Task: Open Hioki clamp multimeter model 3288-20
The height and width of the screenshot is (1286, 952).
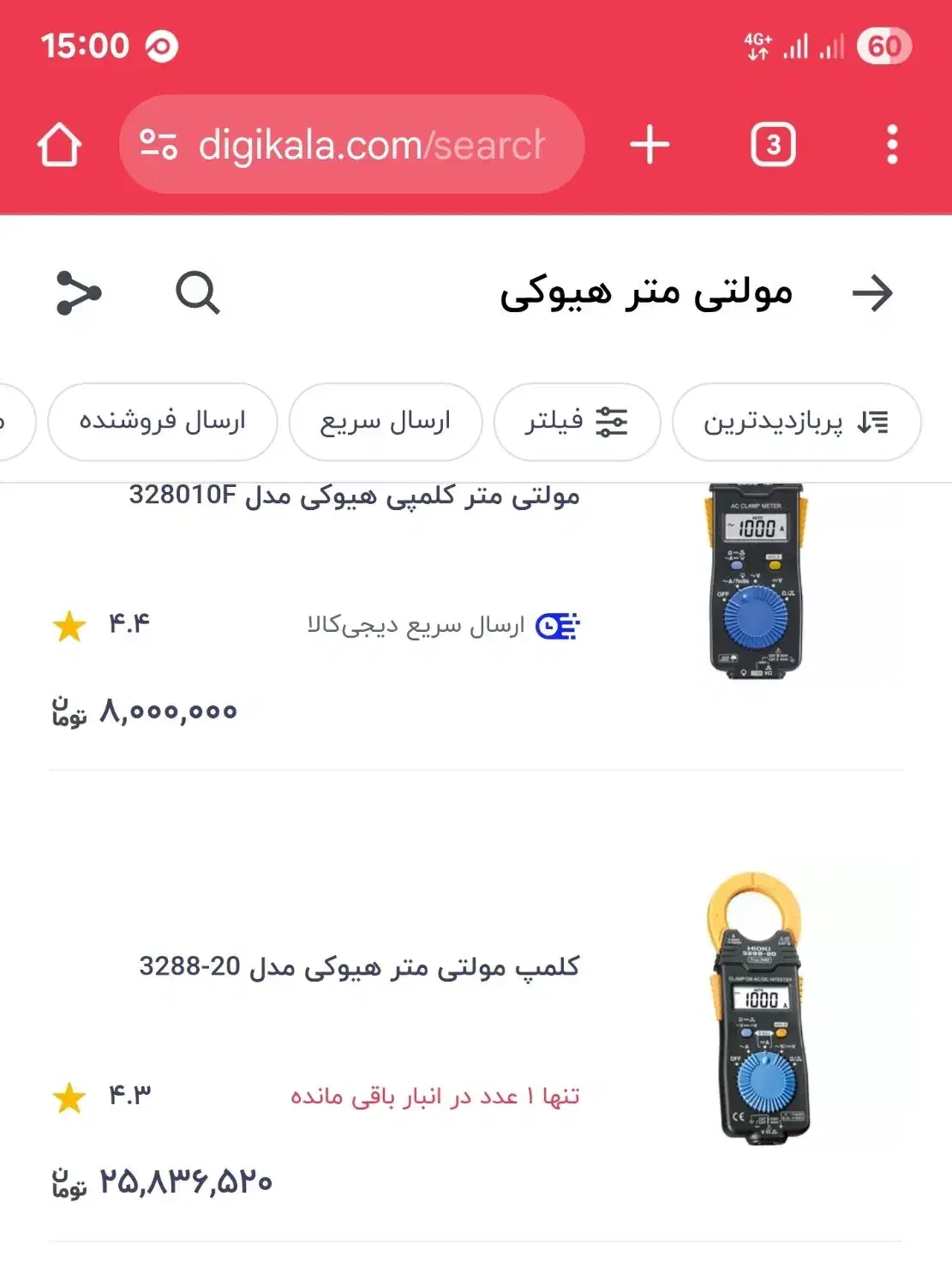Action: coord(359,967)
